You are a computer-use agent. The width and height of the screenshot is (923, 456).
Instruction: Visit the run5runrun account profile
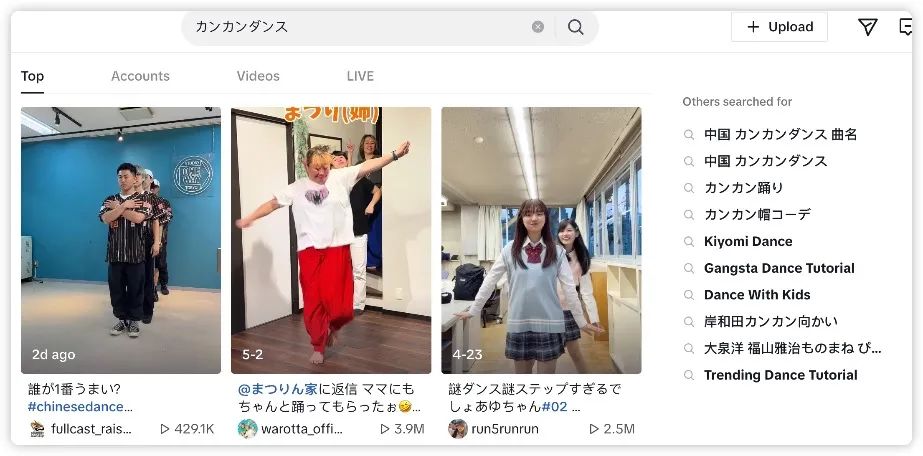(507, 429)
